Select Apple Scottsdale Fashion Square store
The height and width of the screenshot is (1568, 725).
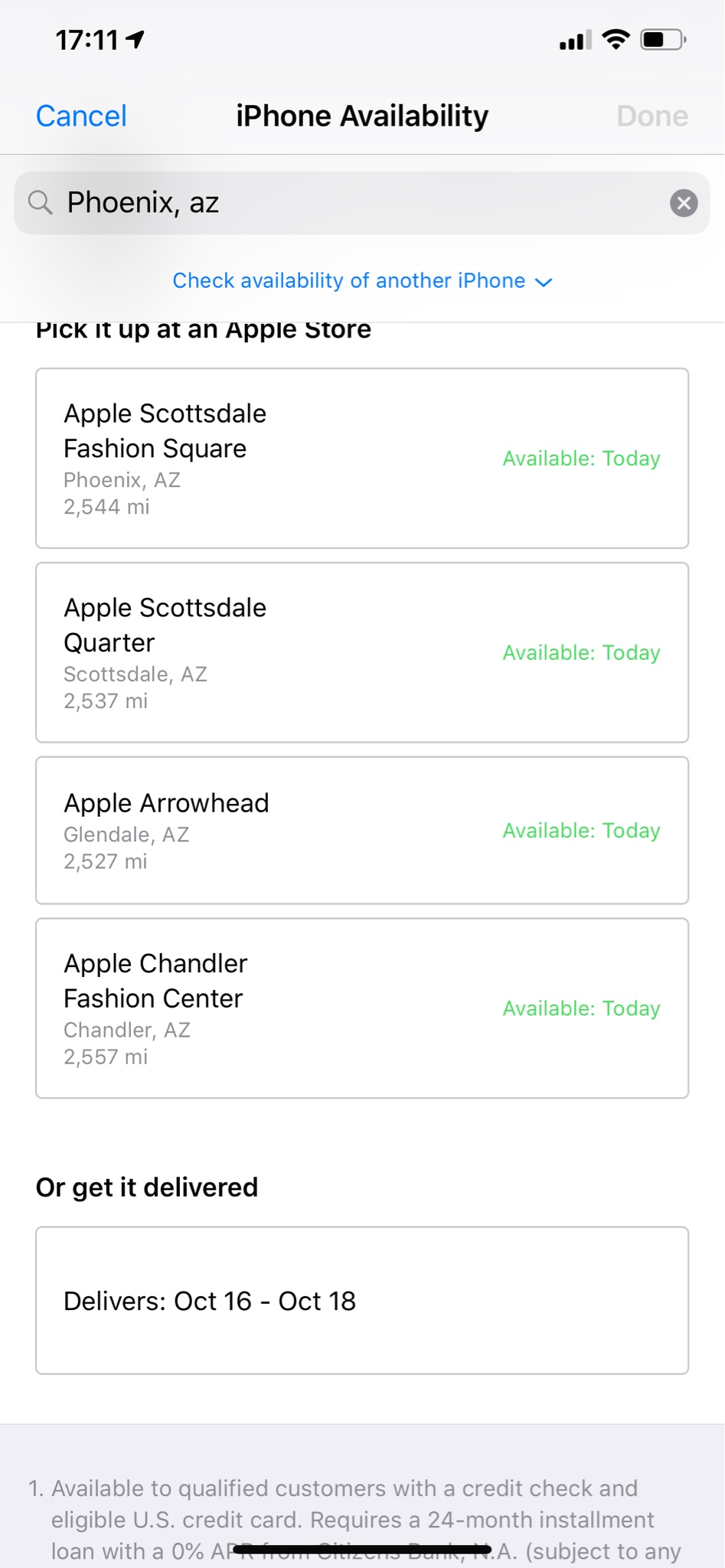361,458
